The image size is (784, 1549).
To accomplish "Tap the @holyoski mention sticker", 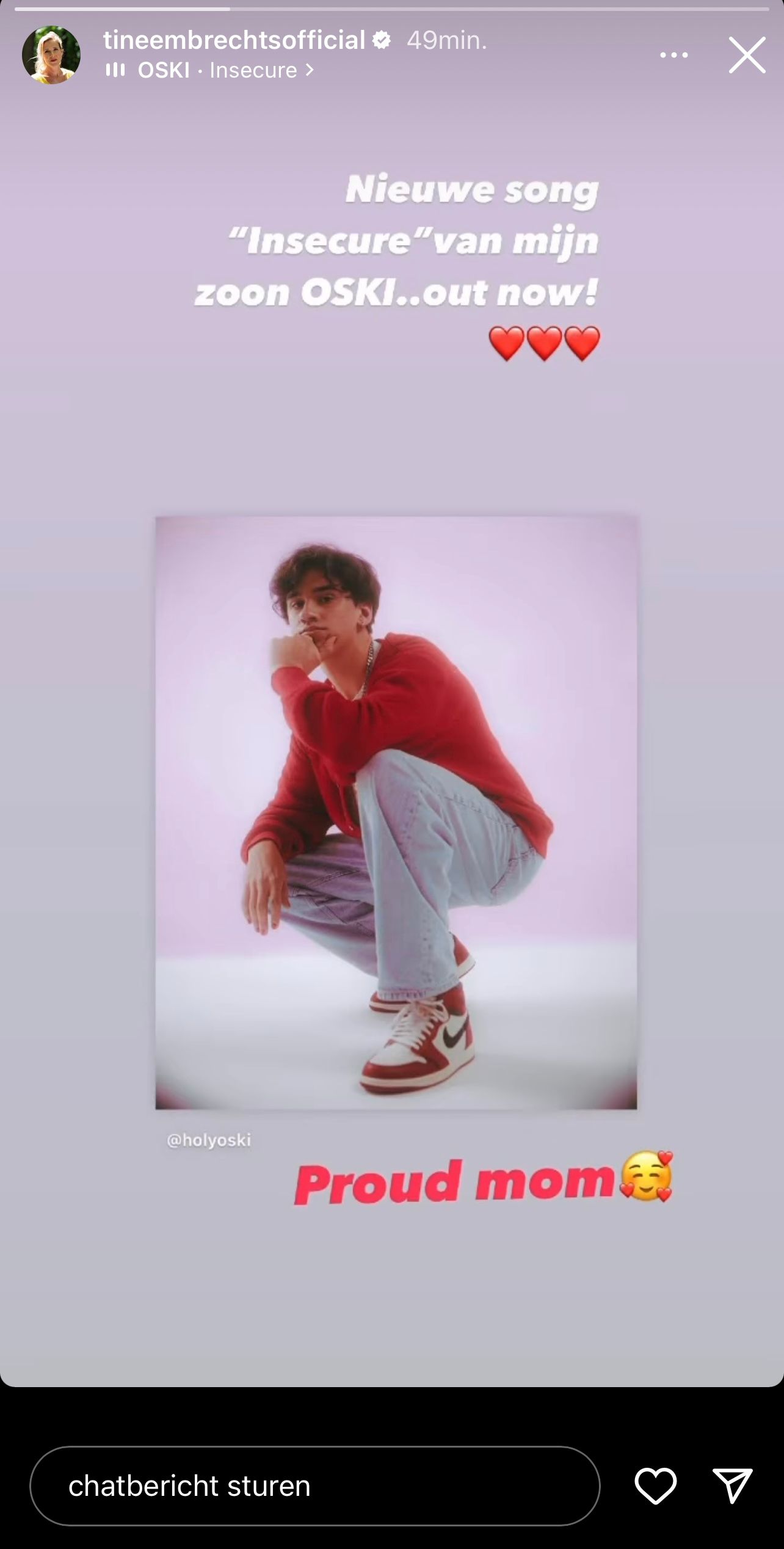I will click(209, 1140).
